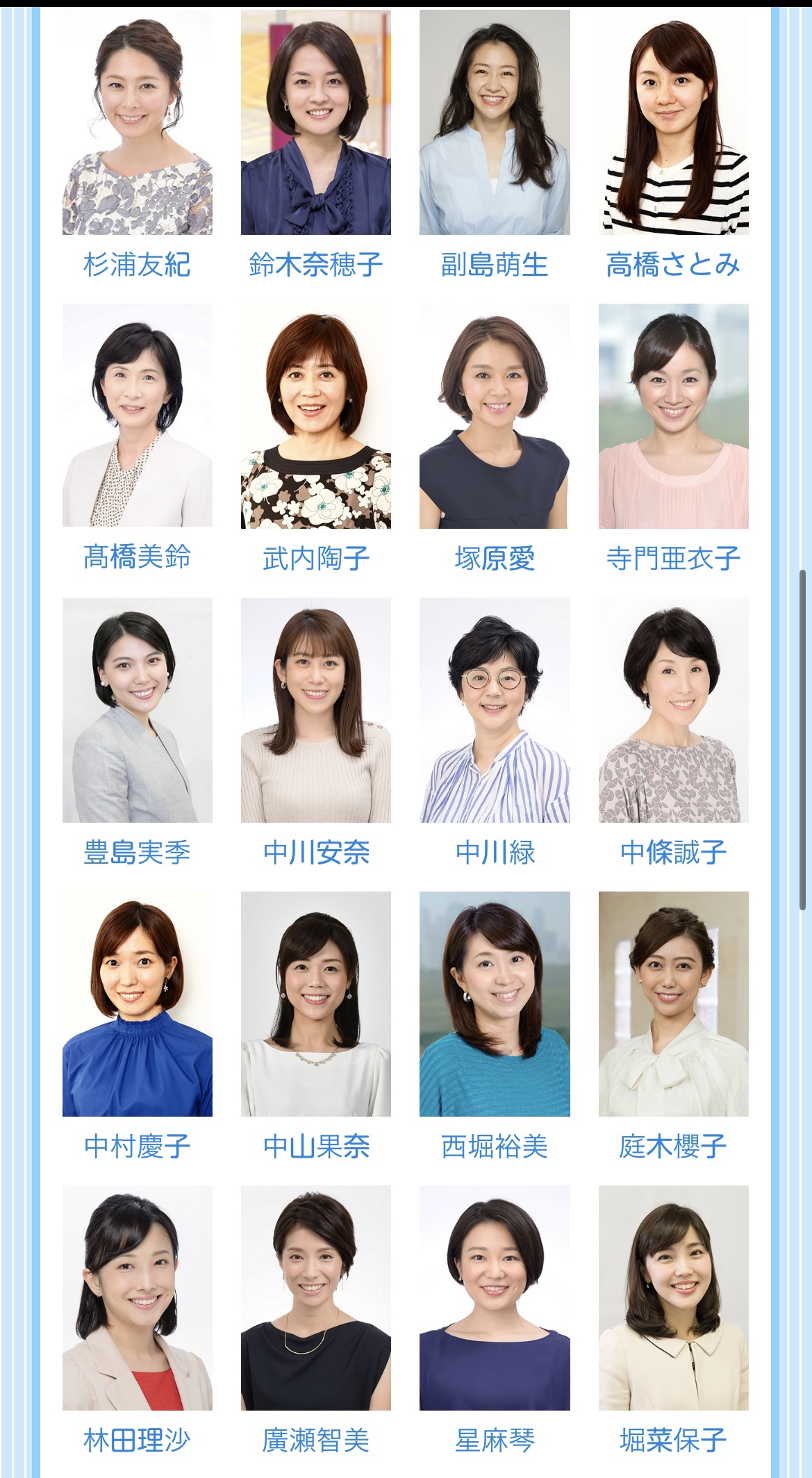Tap the 鈴木奈穂子 name link
Screen dimensions: 812x1478
coord(315,265)
